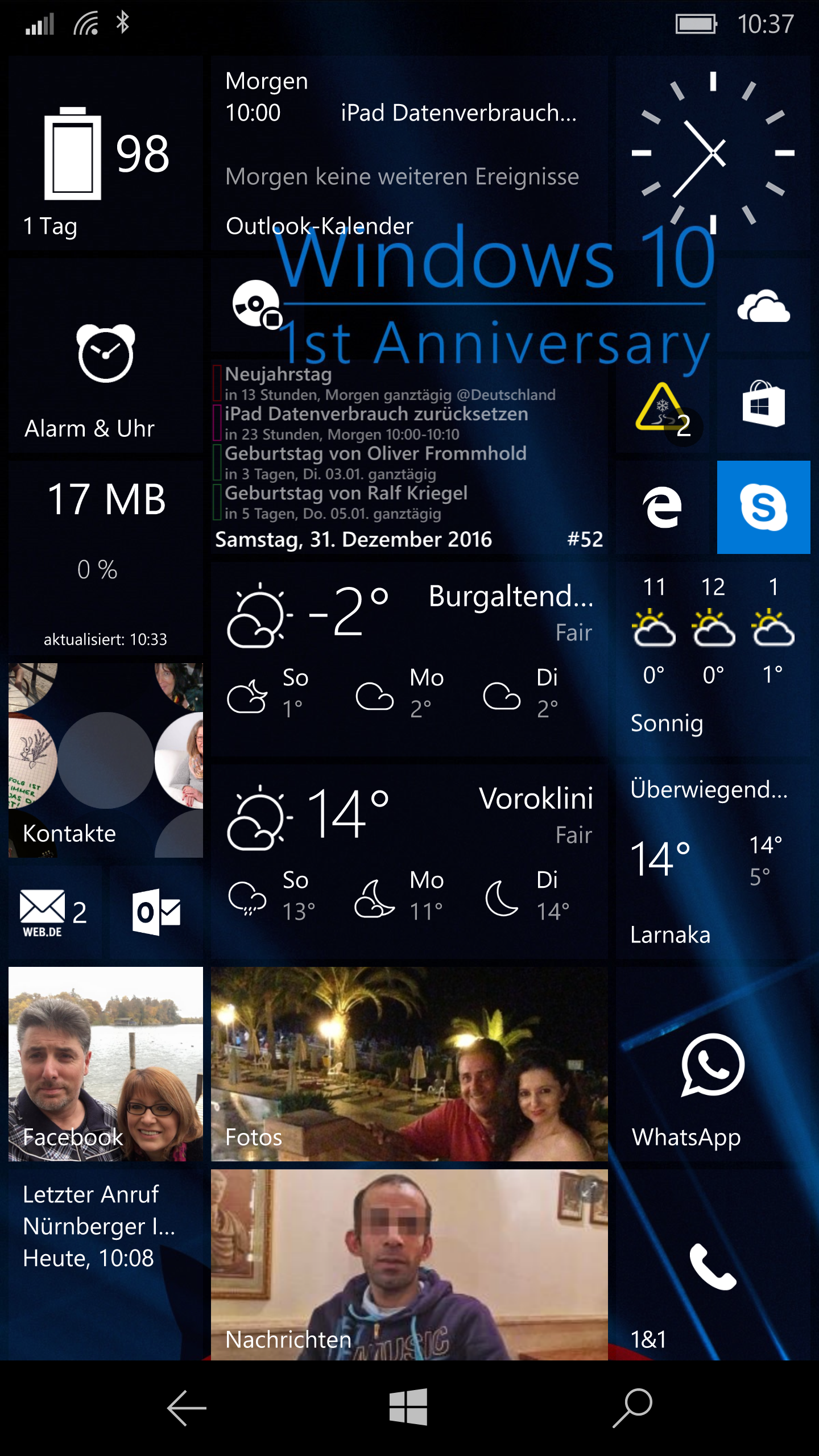The image size is (819, 1456).
Task: Open Skype
Action: point(764,507)
